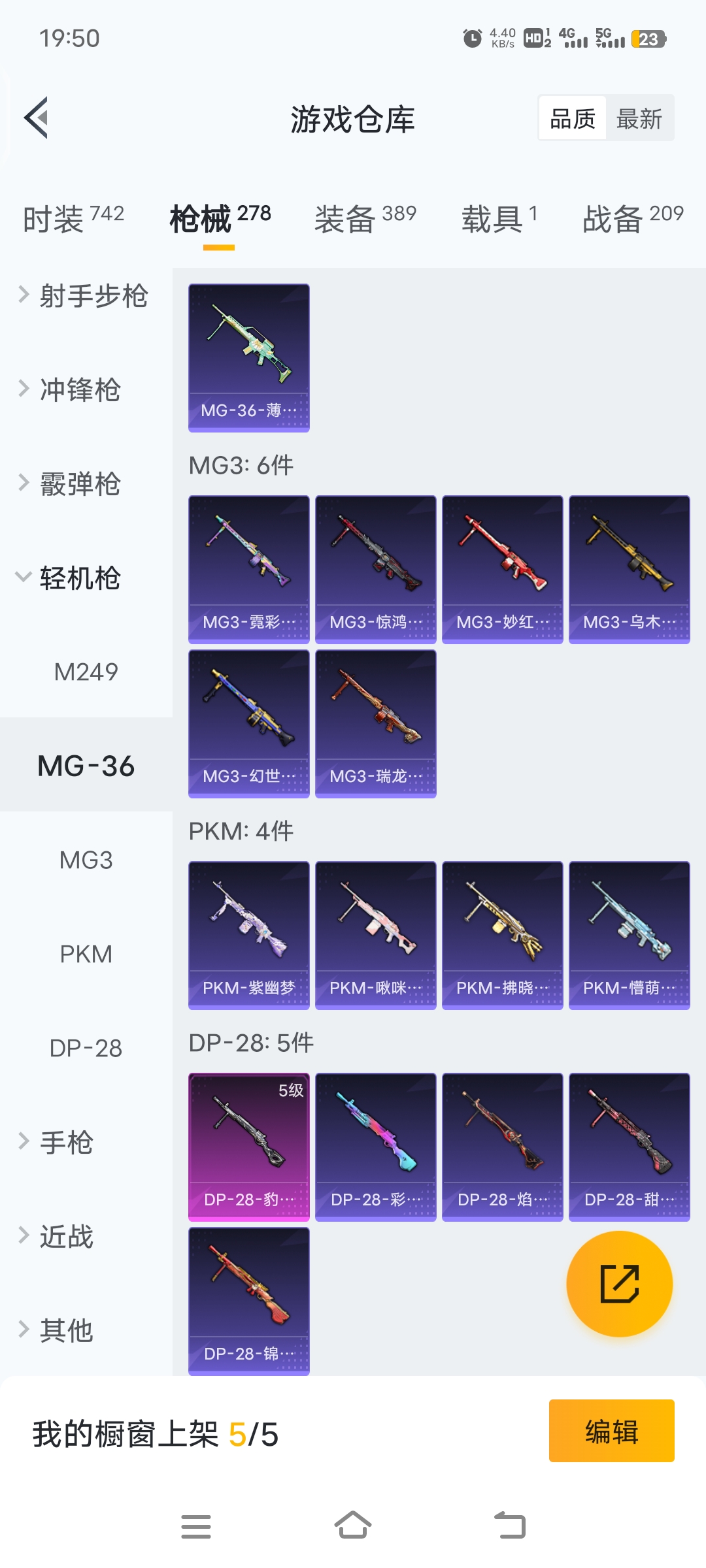Open the 战备 tab
Viewport: 706px width, 1568px height.
pos(632,218)
